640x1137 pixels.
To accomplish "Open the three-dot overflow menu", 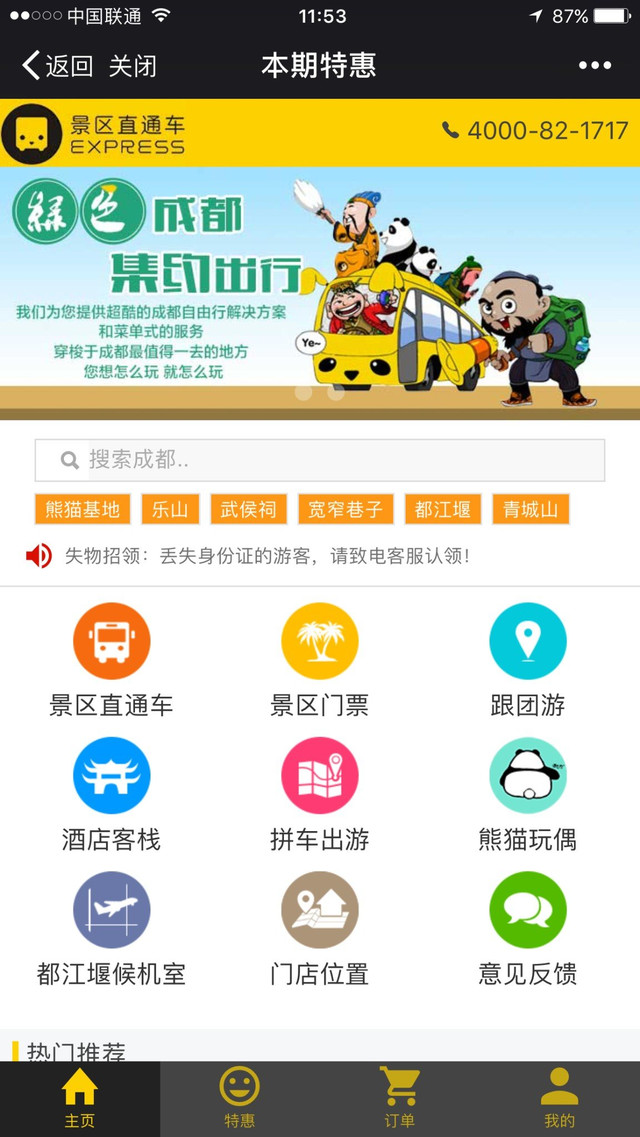I will coord(594,66).
